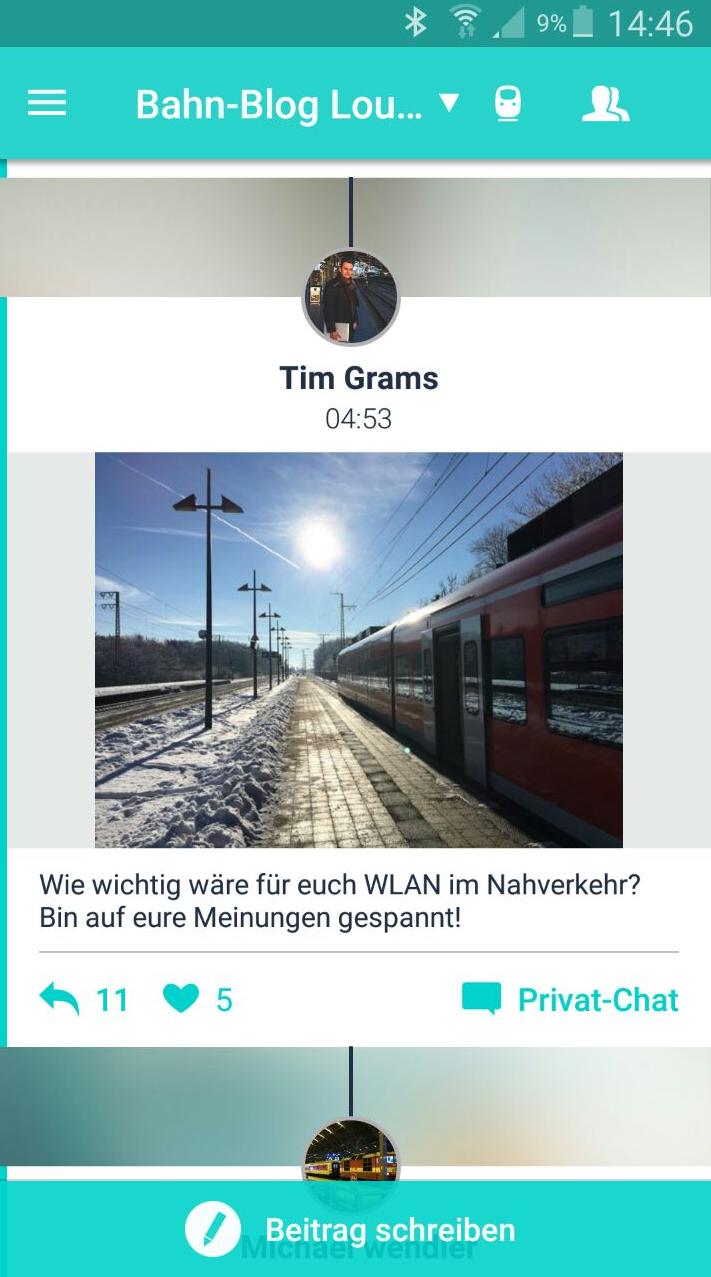The image size is (711, 1277).
Task: Start Privat-Chat with Tim Grams
Action: 570,999
